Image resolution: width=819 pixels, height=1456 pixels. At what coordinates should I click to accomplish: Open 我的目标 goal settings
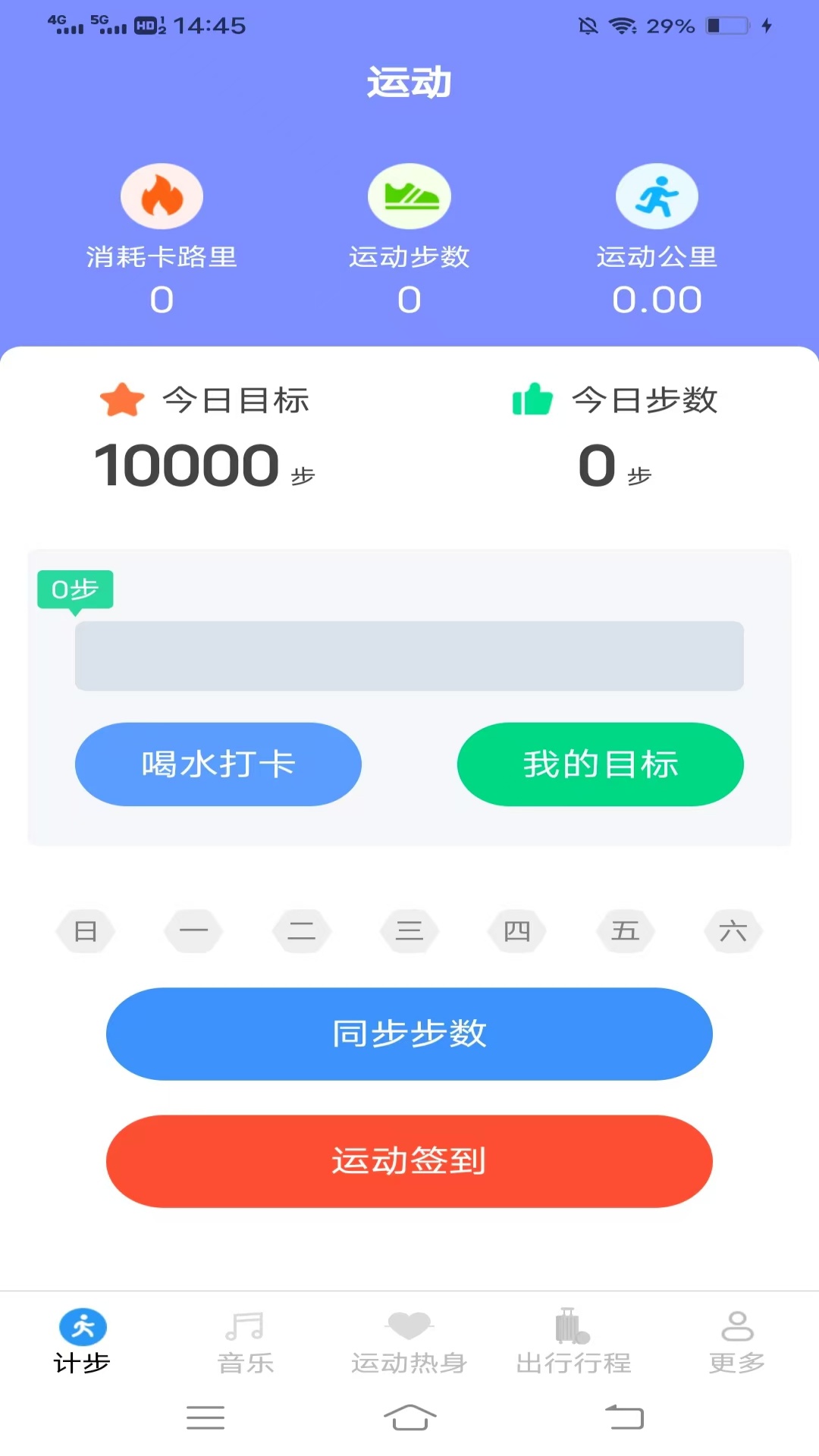point(600,764)
